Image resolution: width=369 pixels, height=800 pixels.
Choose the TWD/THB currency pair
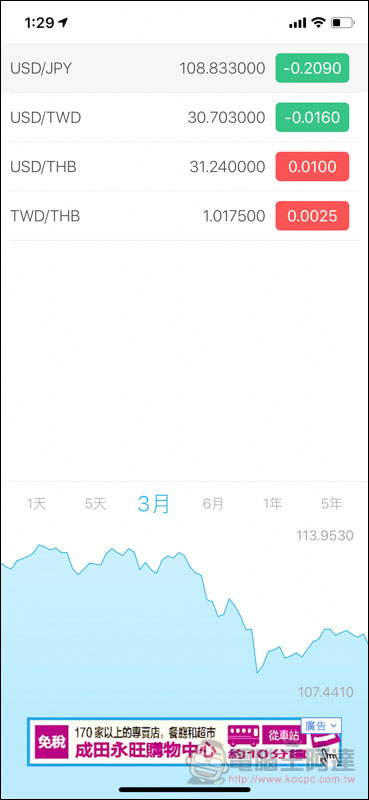184,216
